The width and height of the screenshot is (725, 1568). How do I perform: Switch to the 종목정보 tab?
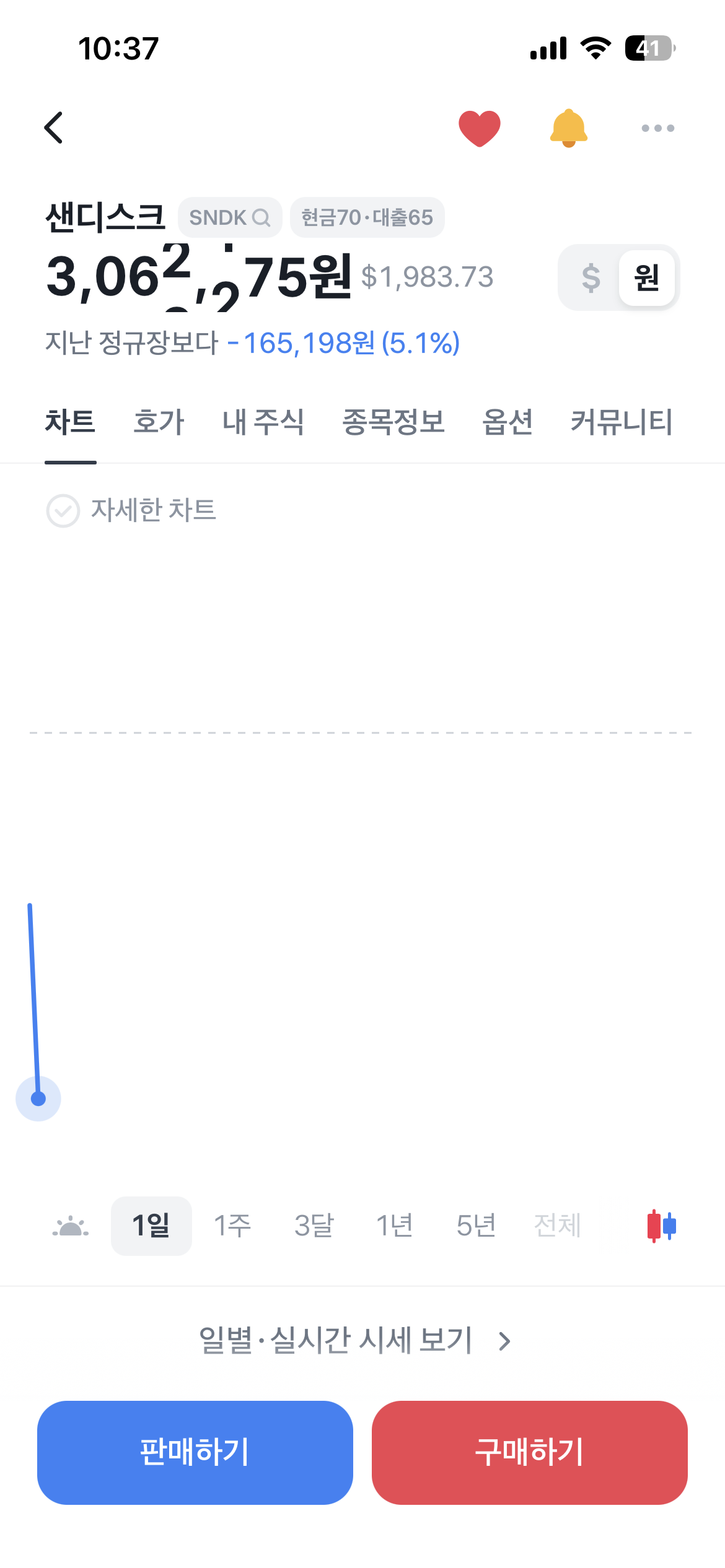[393, 422]
